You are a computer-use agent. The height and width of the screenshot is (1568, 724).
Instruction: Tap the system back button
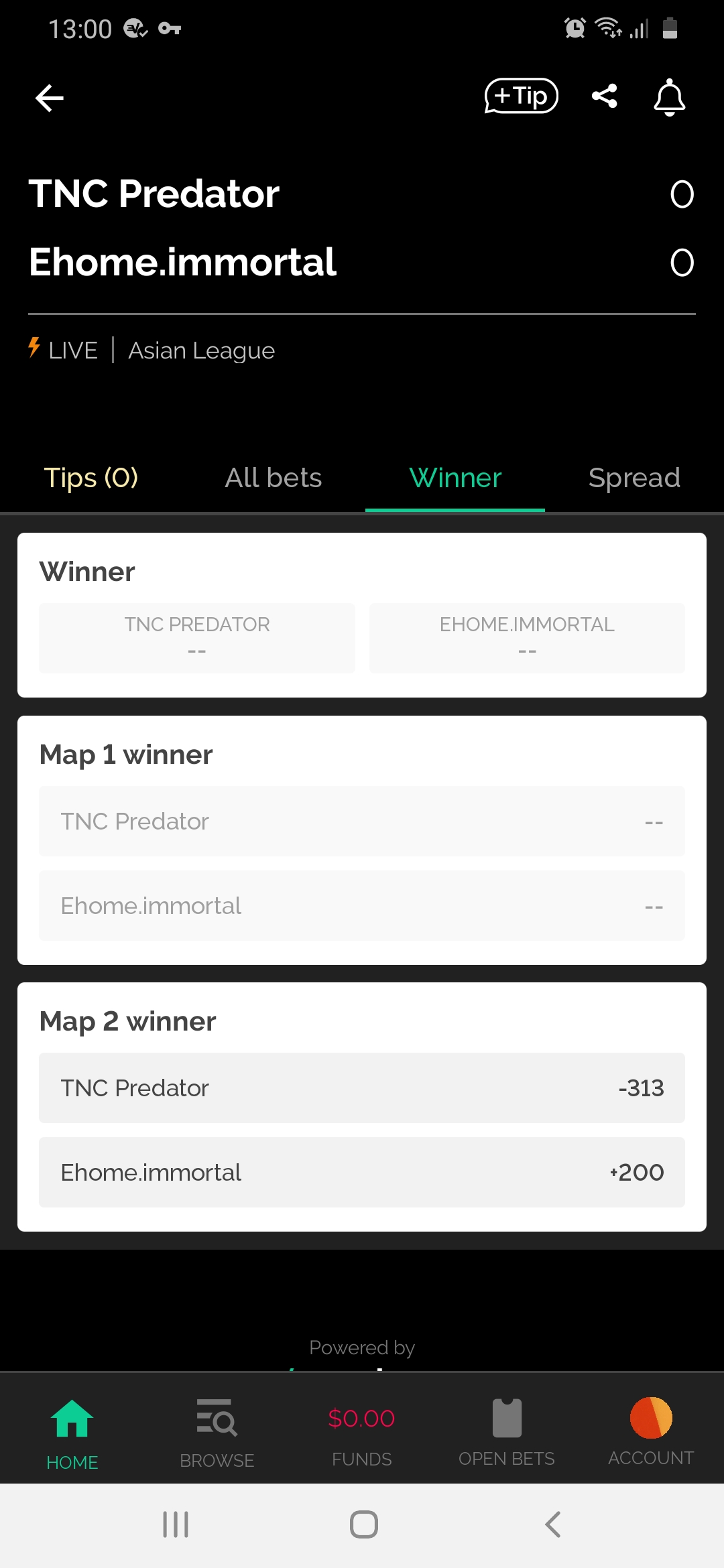(x=552, y=1524)
